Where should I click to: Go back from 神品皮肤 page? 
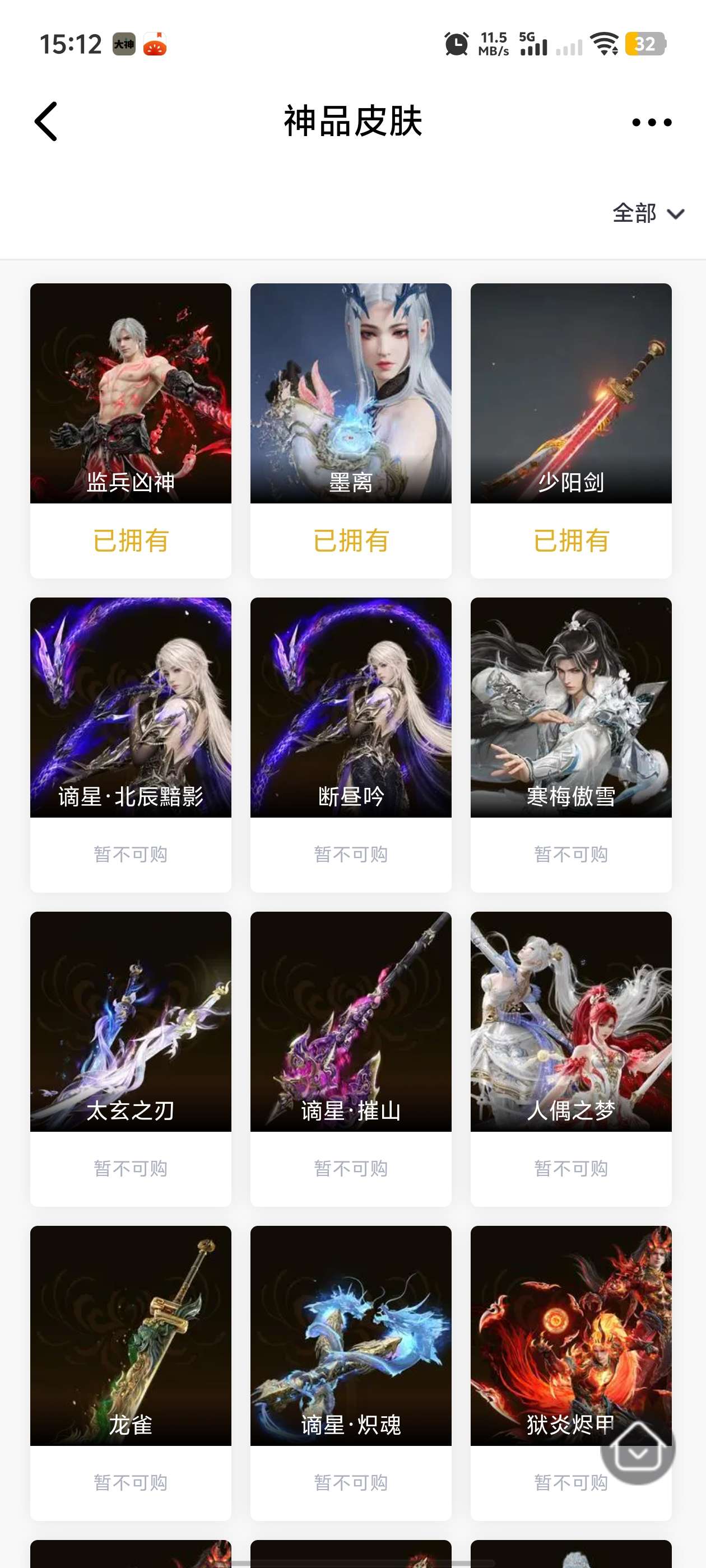[x=47, y=122]
